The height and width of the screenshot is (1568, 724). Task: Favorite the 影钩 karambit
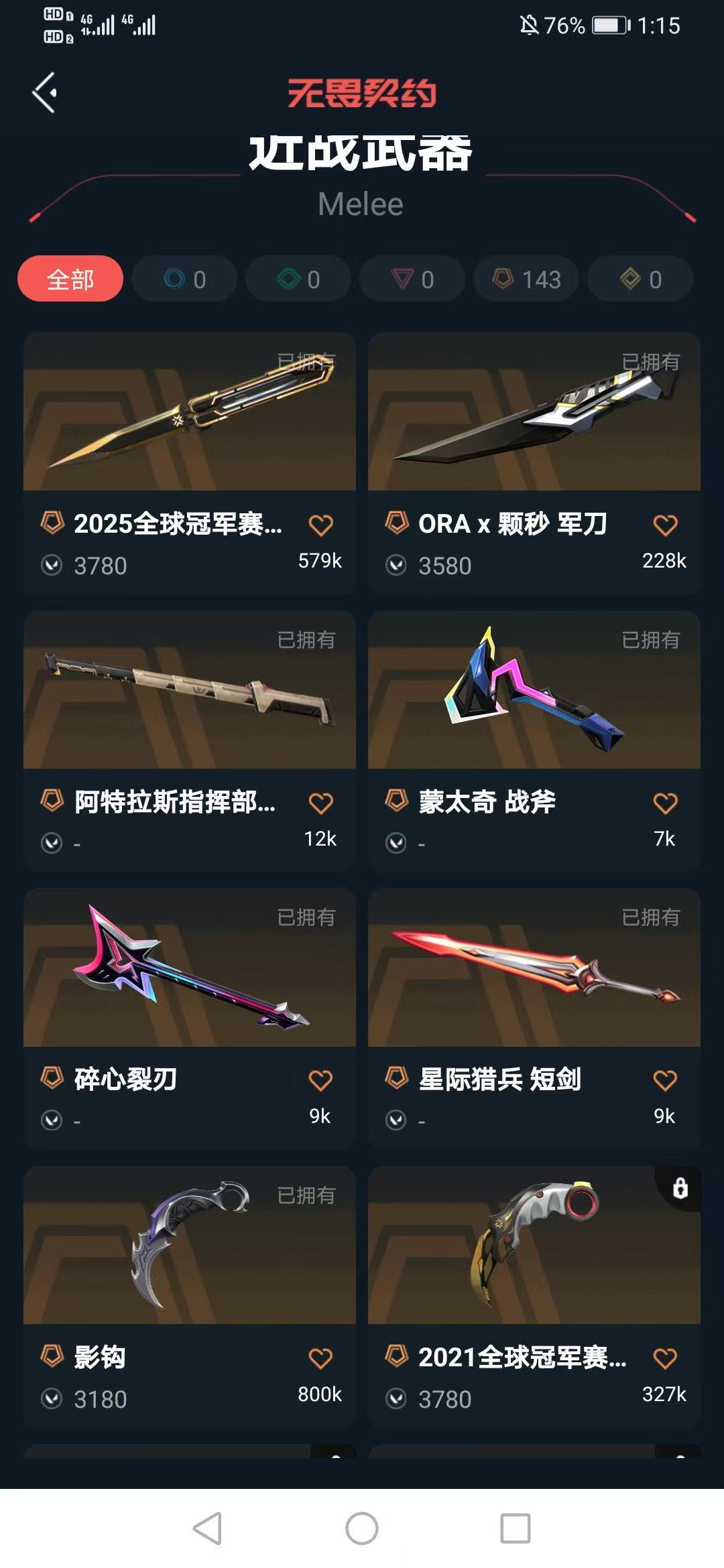click(x=322, y=1357)
